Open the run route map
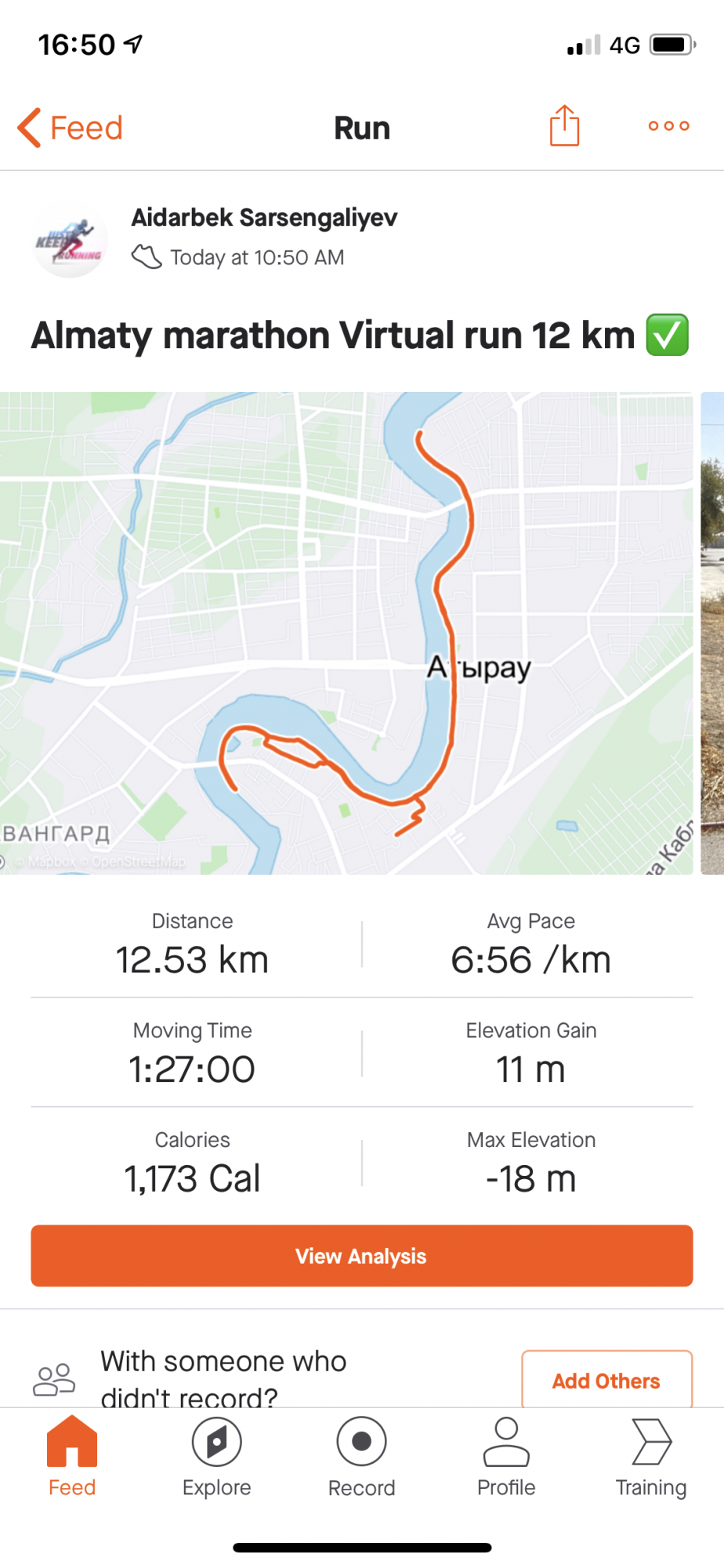The image size is (724, 1568). [x=346, y=633]
